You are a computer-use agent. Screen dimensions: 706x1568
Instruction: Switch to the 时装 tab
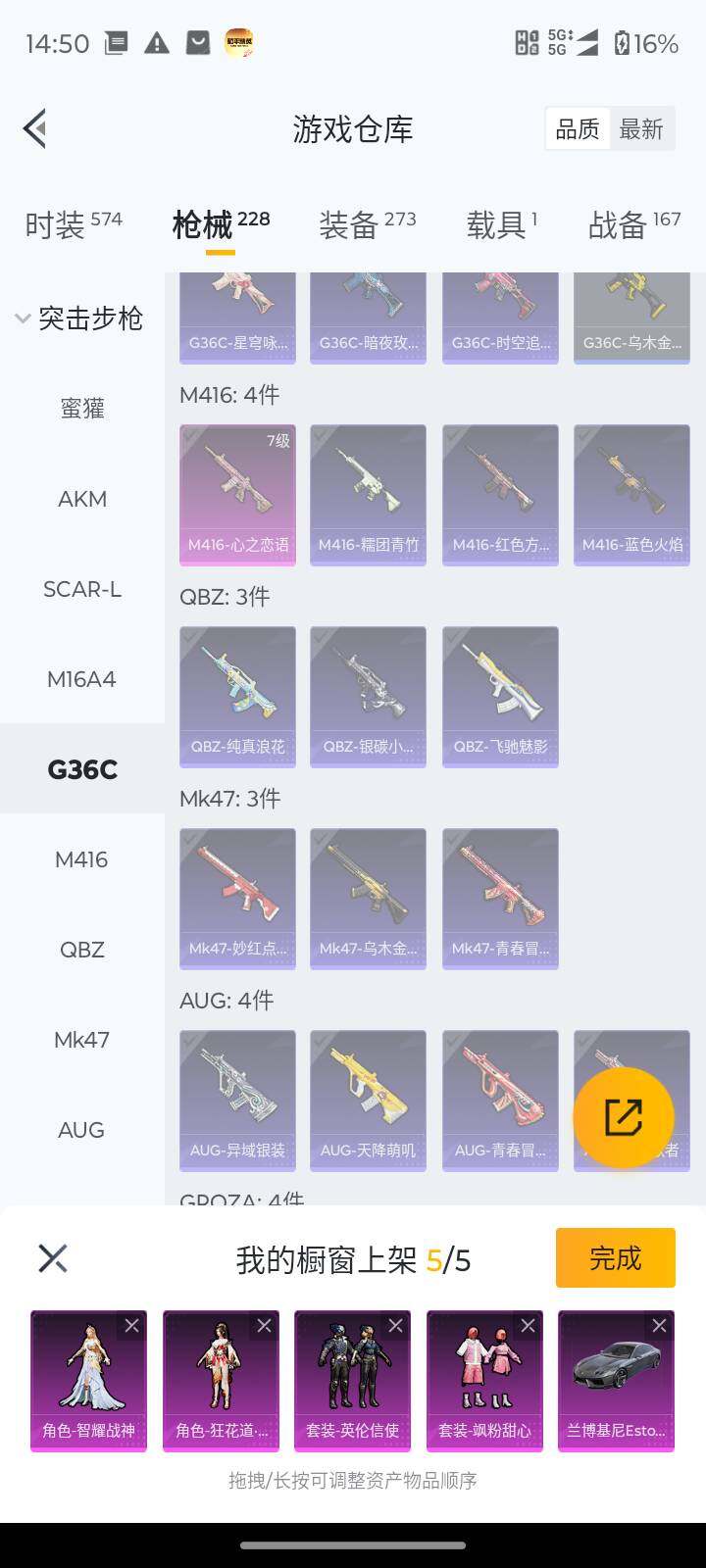(73, 224)
